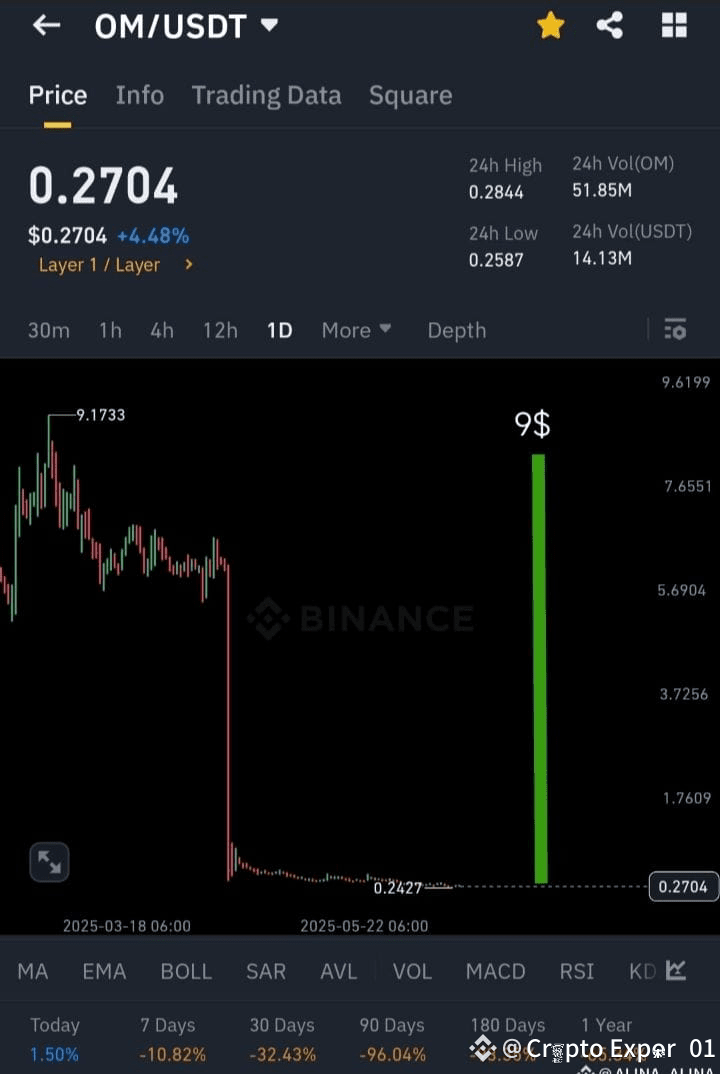Expand the More timeframe options

(x=356, y=329)
